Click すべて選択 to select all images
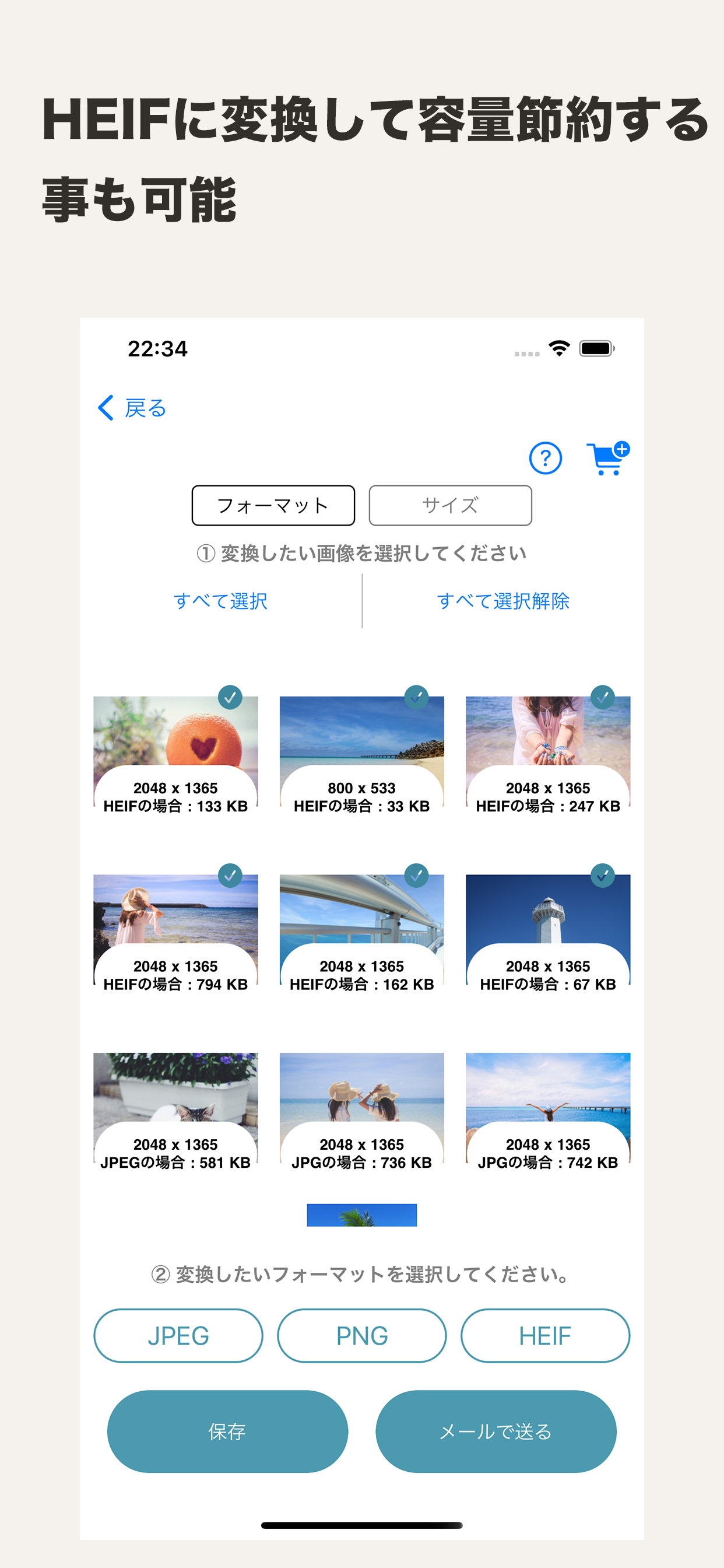The height and width of the screenshot is (1568, 724). 223,600
